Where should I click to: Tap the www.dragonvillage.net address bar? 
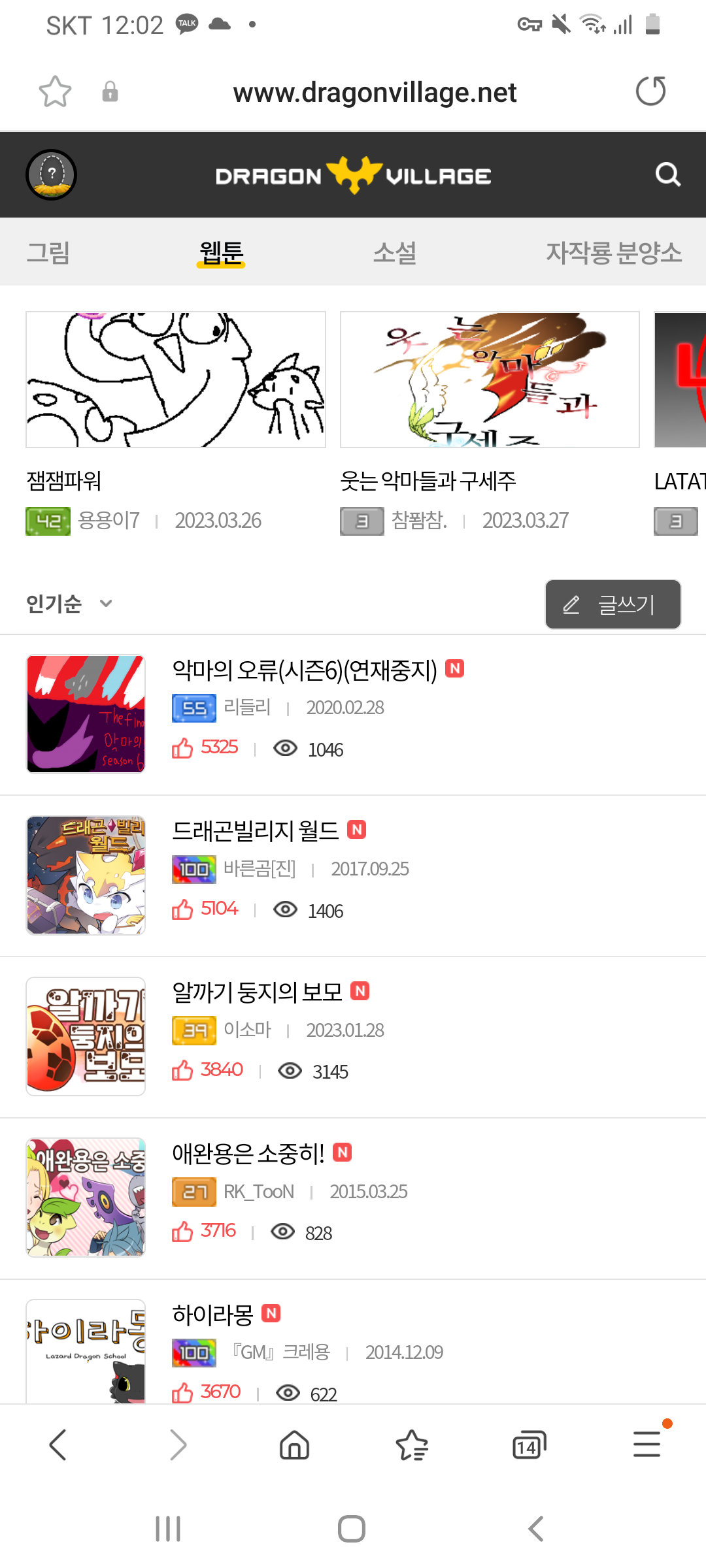tap(375, 92)
